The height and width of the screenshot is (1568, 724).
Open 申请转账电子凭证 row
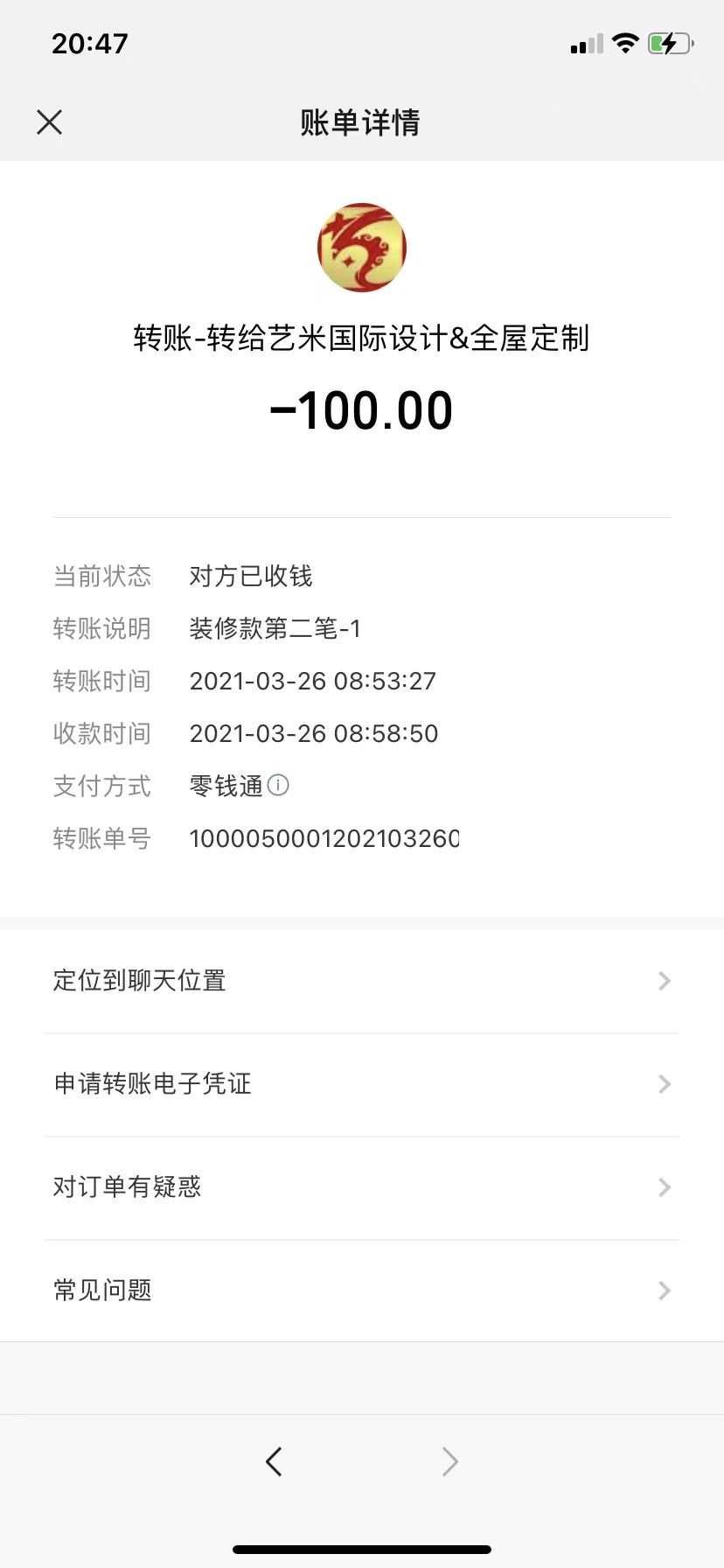(362, 1084)
